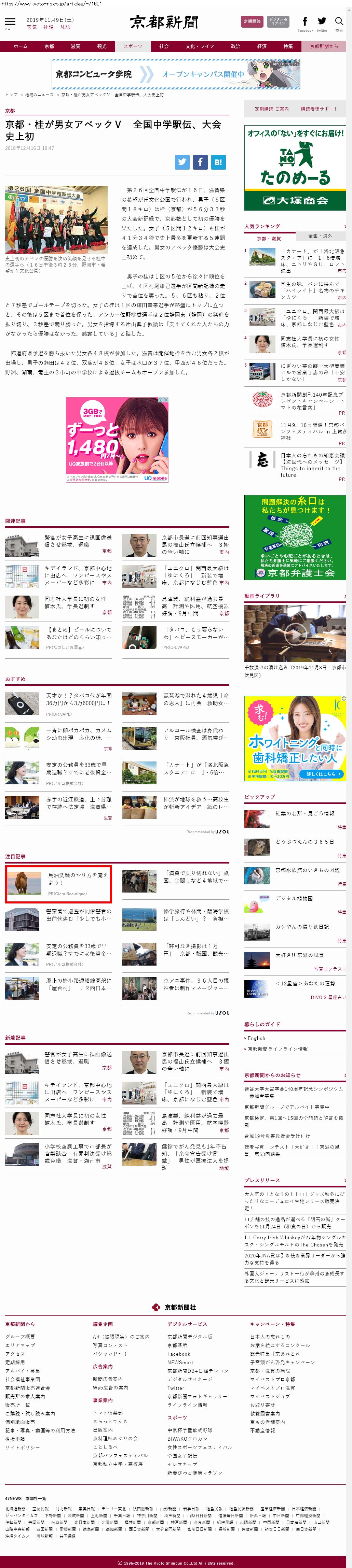Screen dimensions: 352x1568
Task: Go to the 文化・ライフ section
Action: (199, 46)
